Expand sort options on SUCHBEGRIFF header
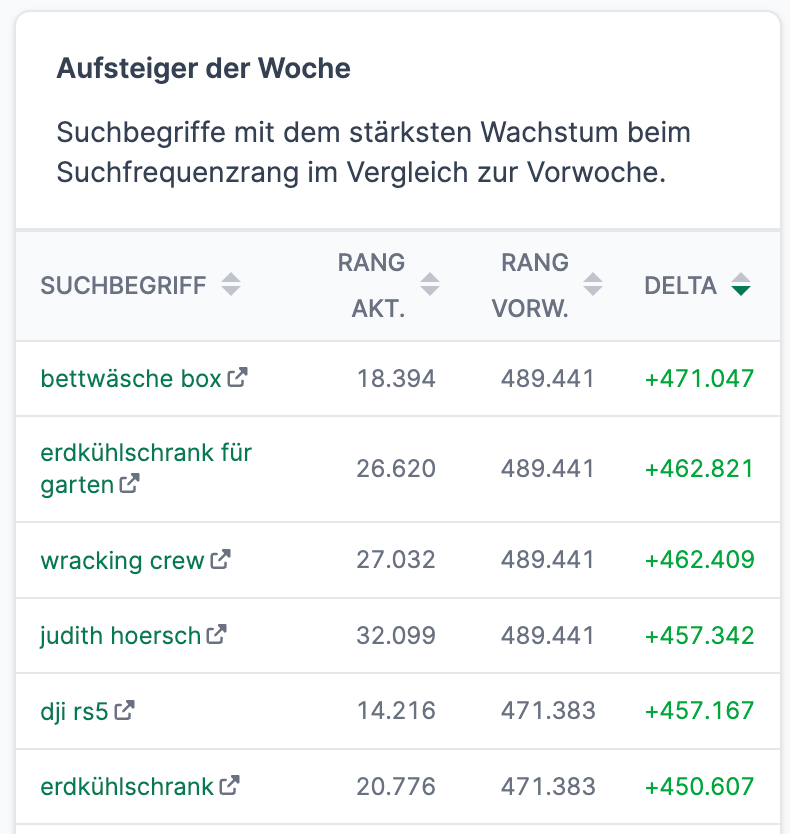The image size is (790, 834). point(231,285)
